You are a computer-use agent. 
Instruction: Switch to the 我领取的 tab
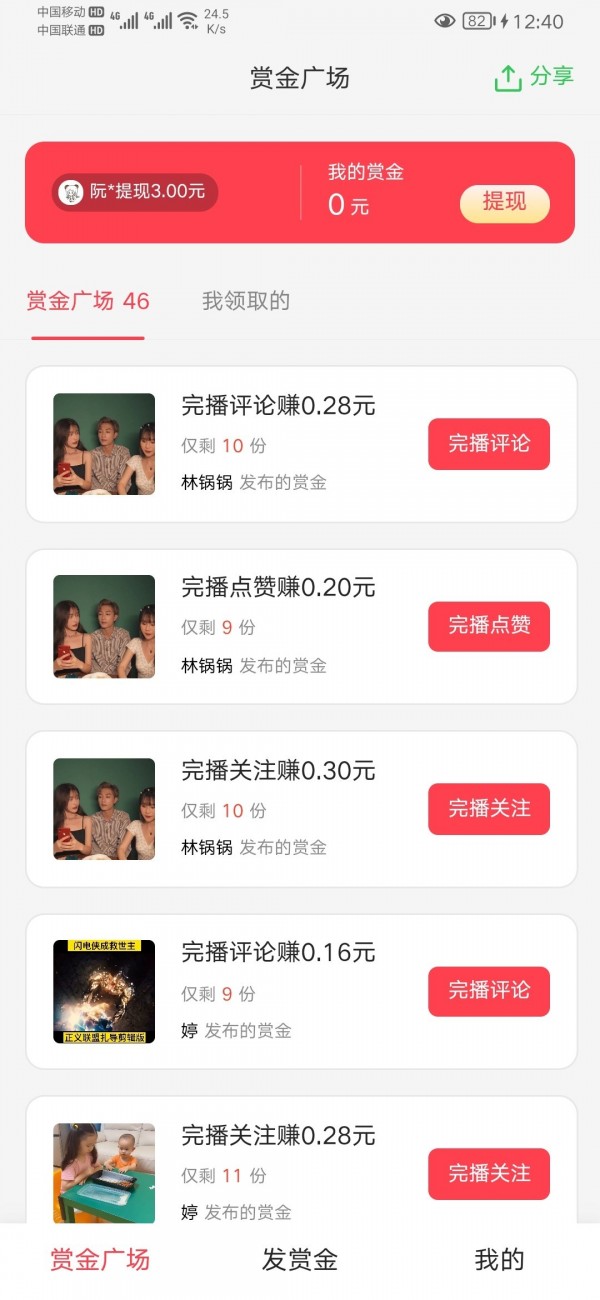point(246,301)
